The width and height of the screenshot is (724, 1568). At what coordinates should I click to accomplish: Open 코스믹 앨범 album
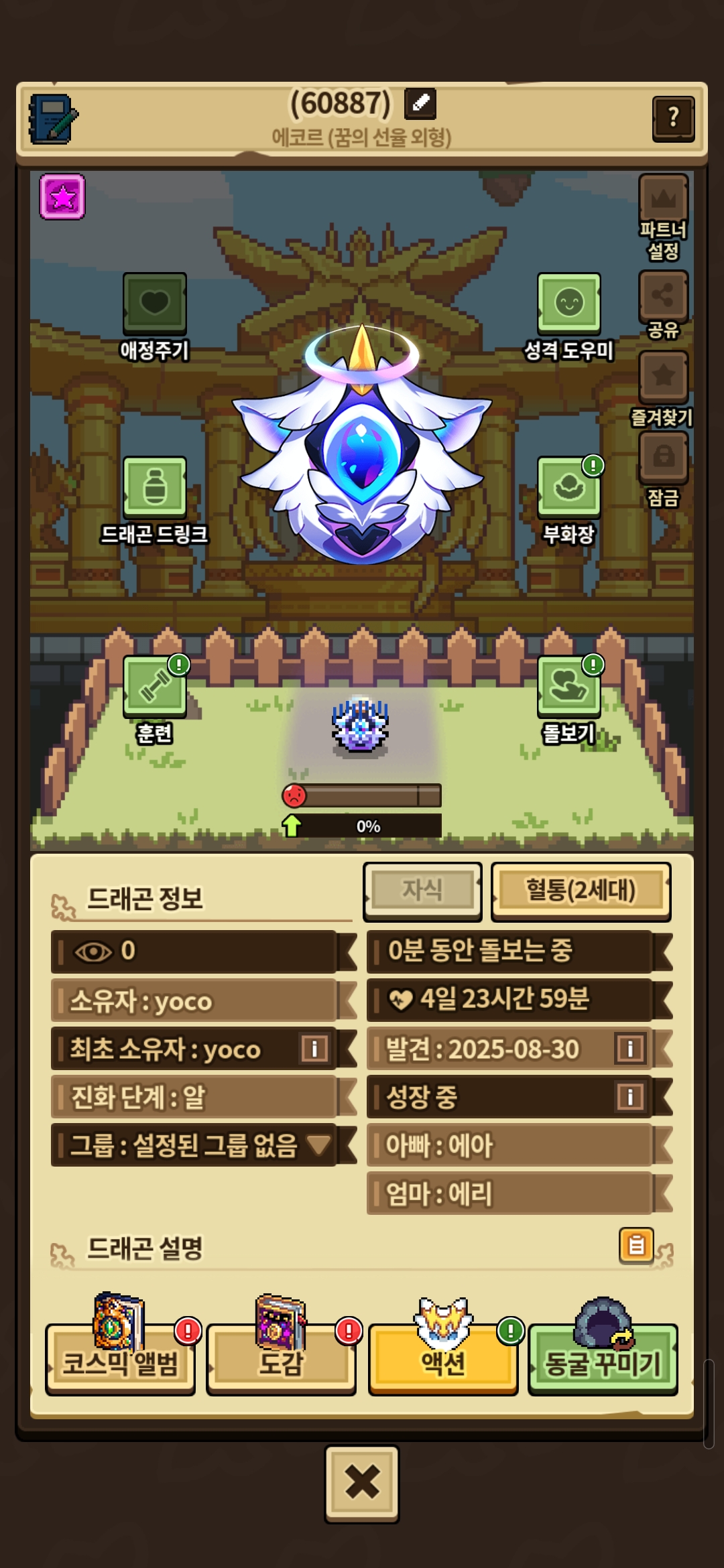(121, 1360)
